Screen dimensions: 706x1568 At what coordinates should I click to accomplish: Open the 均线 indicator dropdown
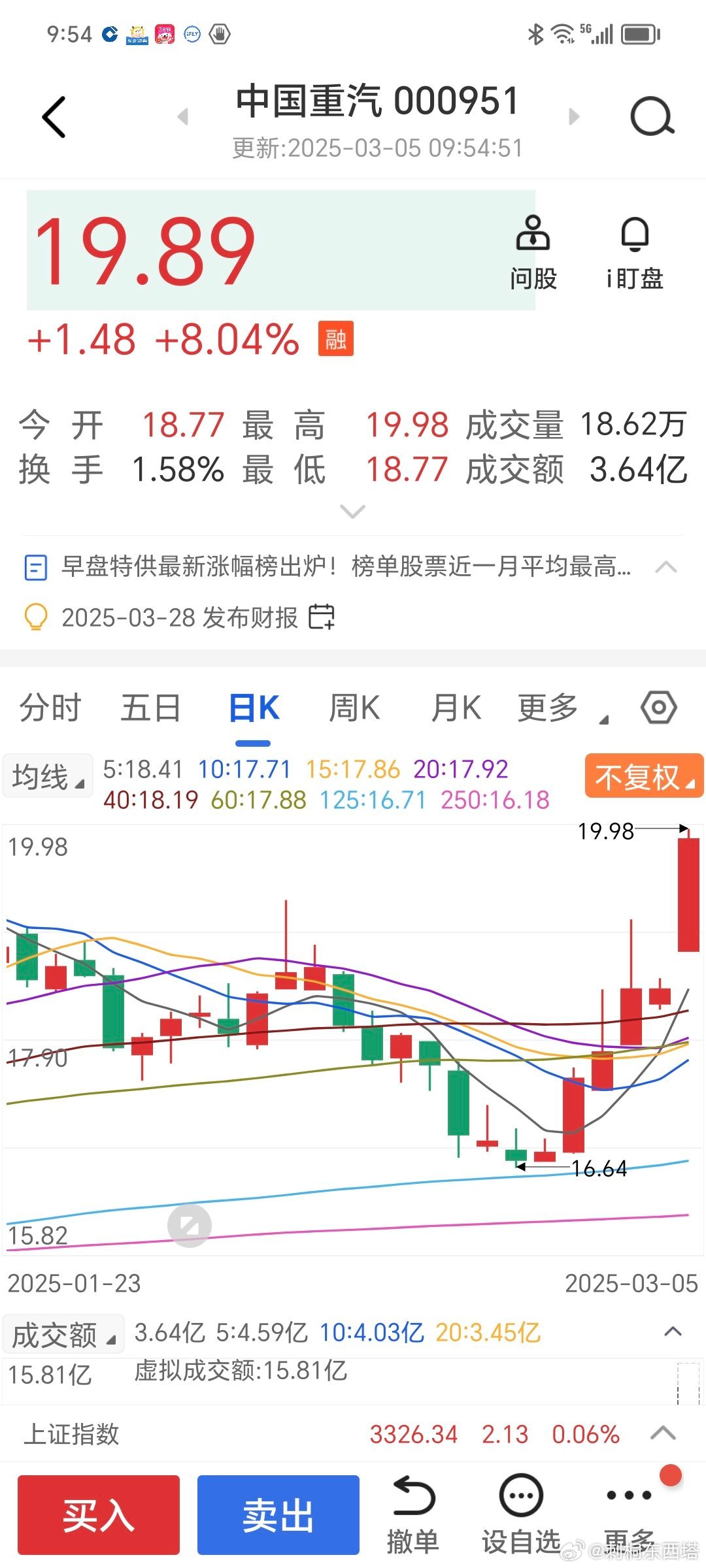[x=48, y=776]
